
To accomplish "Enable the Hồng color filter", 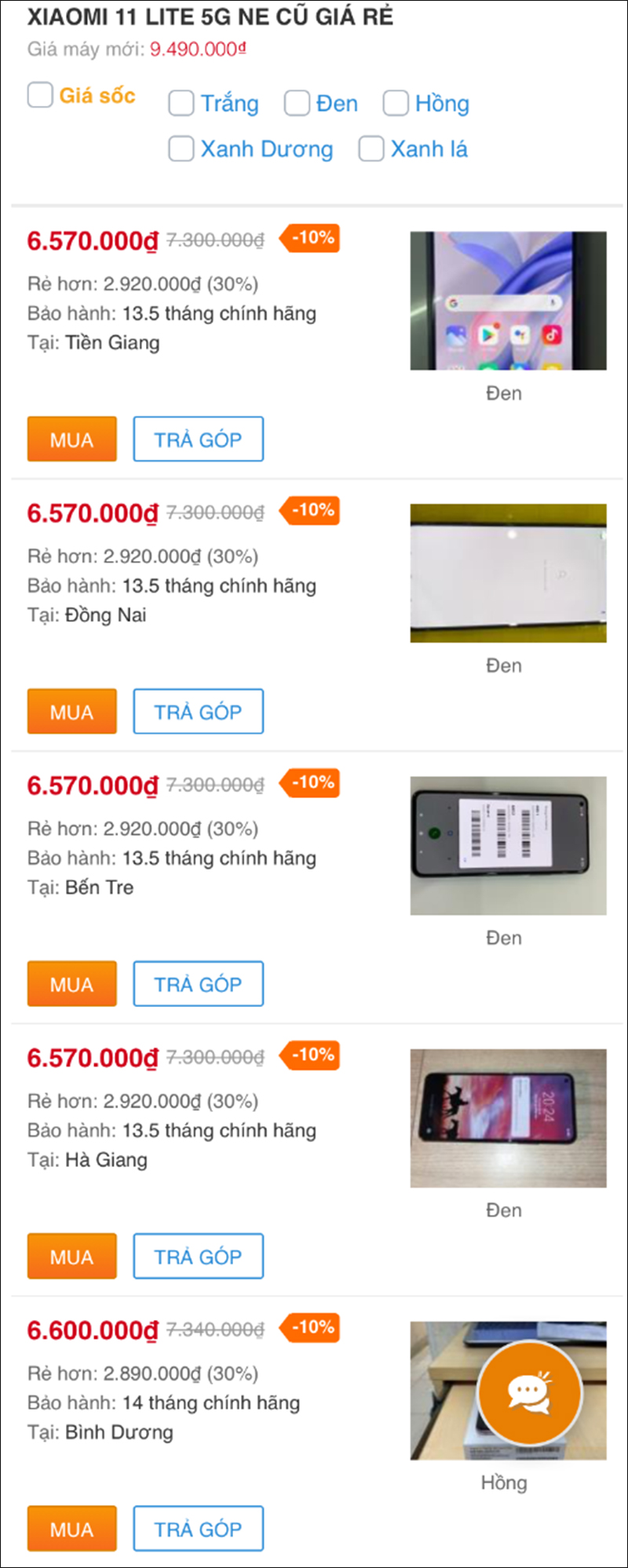I will [395, 103].
